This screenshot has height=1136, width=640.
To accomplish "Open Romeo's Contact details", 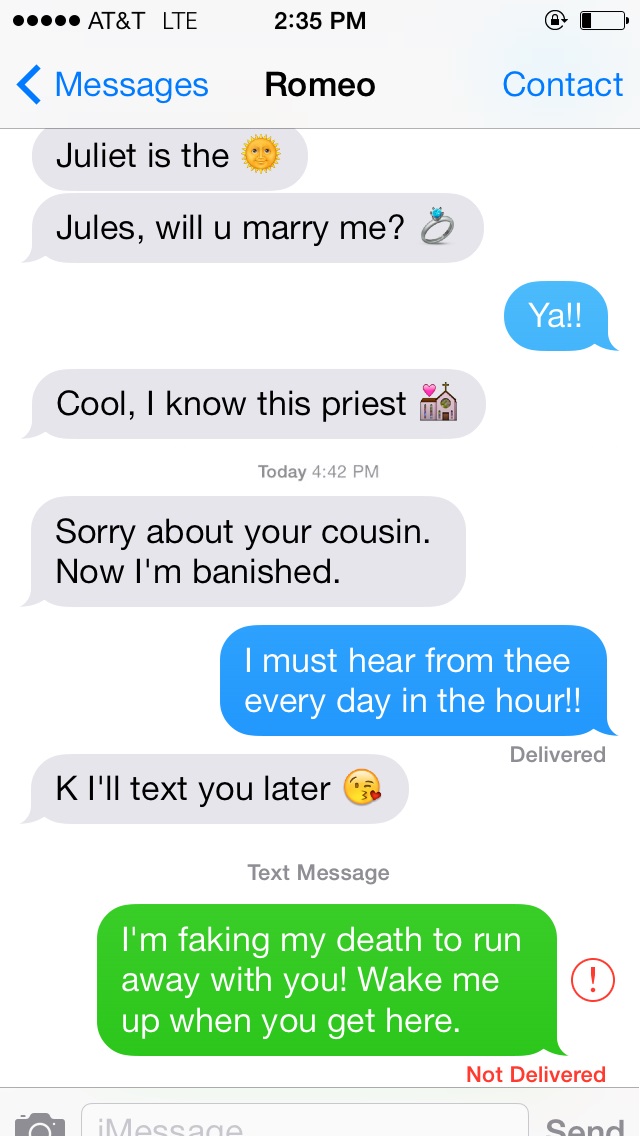I will click(x=562, y=85).
